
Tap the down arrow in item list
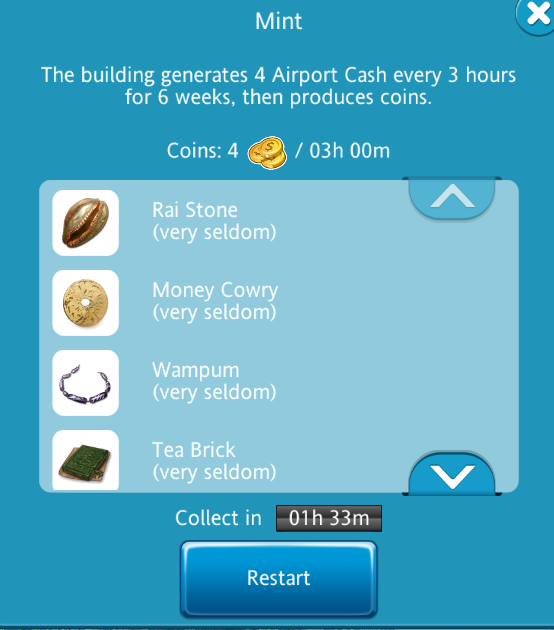[x=452, y=474]
